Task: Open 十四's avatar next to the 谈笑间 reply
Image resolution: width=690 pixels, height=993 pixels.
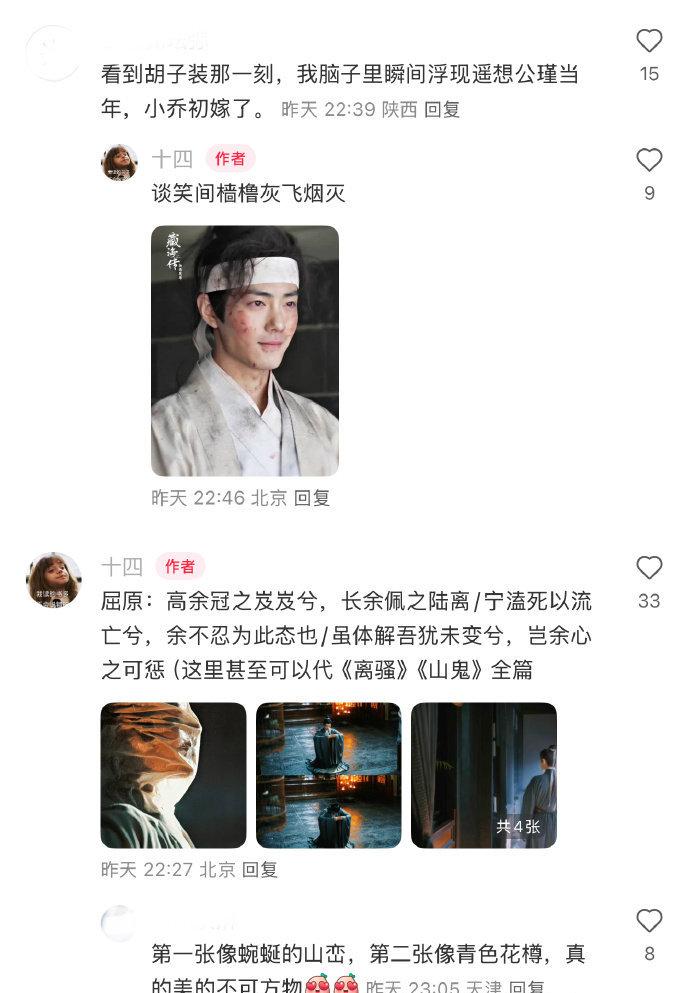Action: [x=120, y=162]
